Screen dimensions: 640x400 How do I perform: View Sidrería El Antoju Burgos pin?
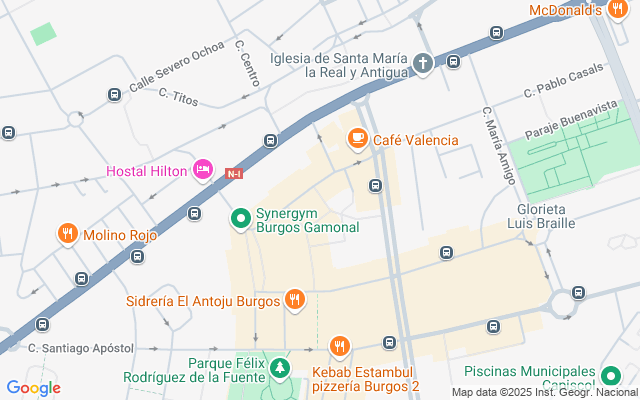294,300
